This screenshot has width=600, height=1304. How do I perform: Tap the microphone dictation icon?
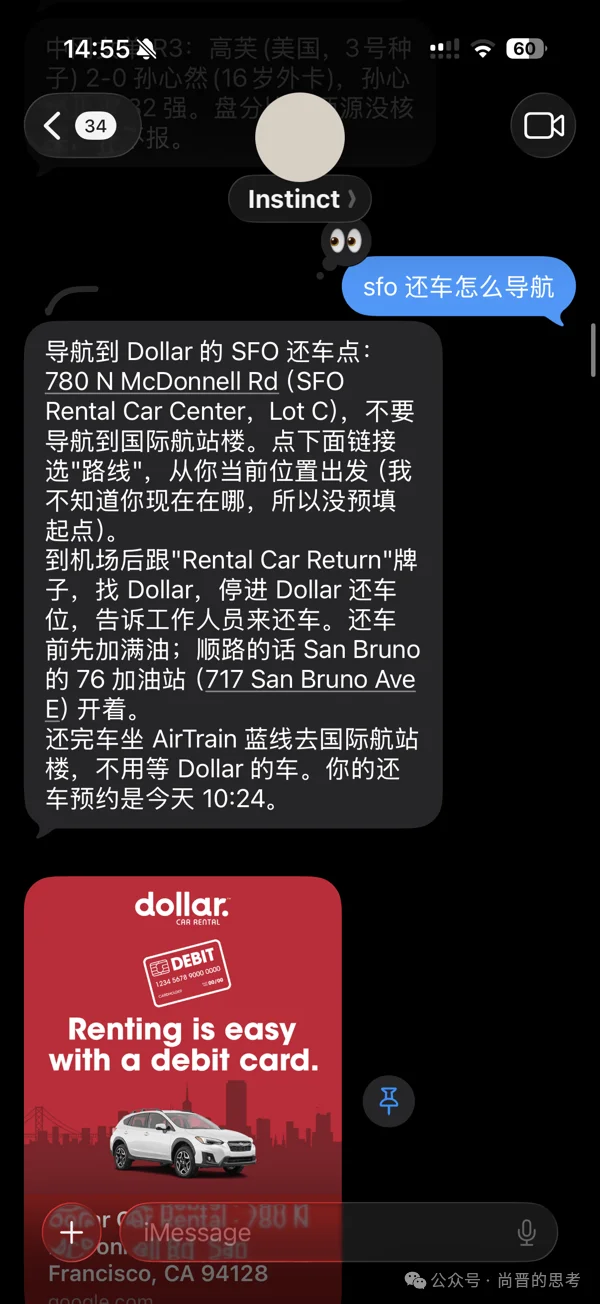point(526,1233)
